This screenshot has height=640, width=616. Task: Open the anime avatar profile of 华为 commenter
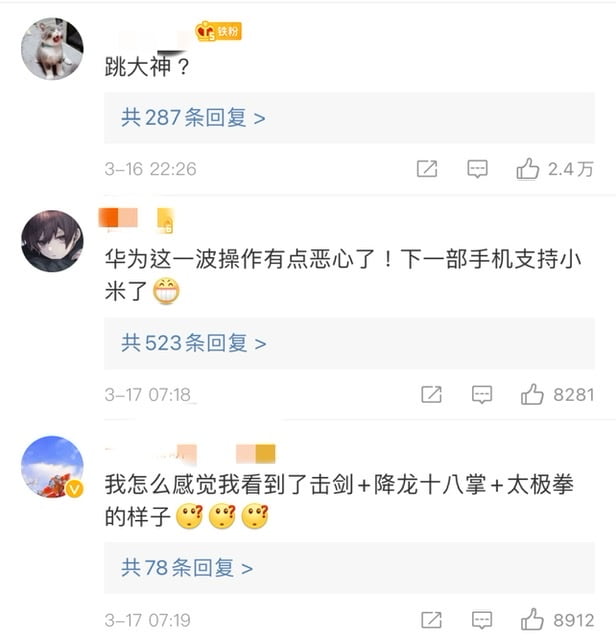pyautogui.click(x=52, y=241)
